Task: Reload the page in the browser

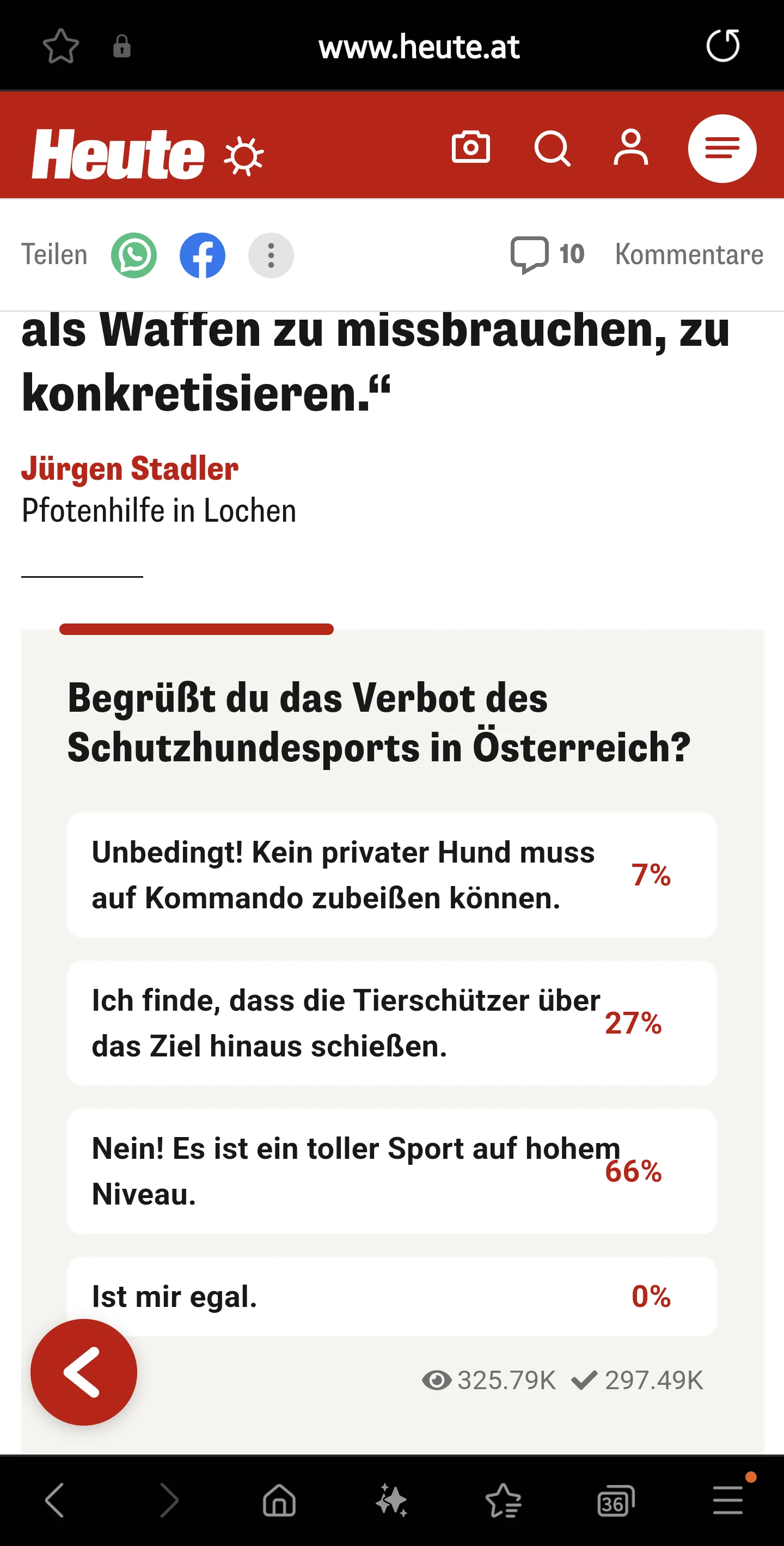Action: pyautogui.click(x=722, y=46)
